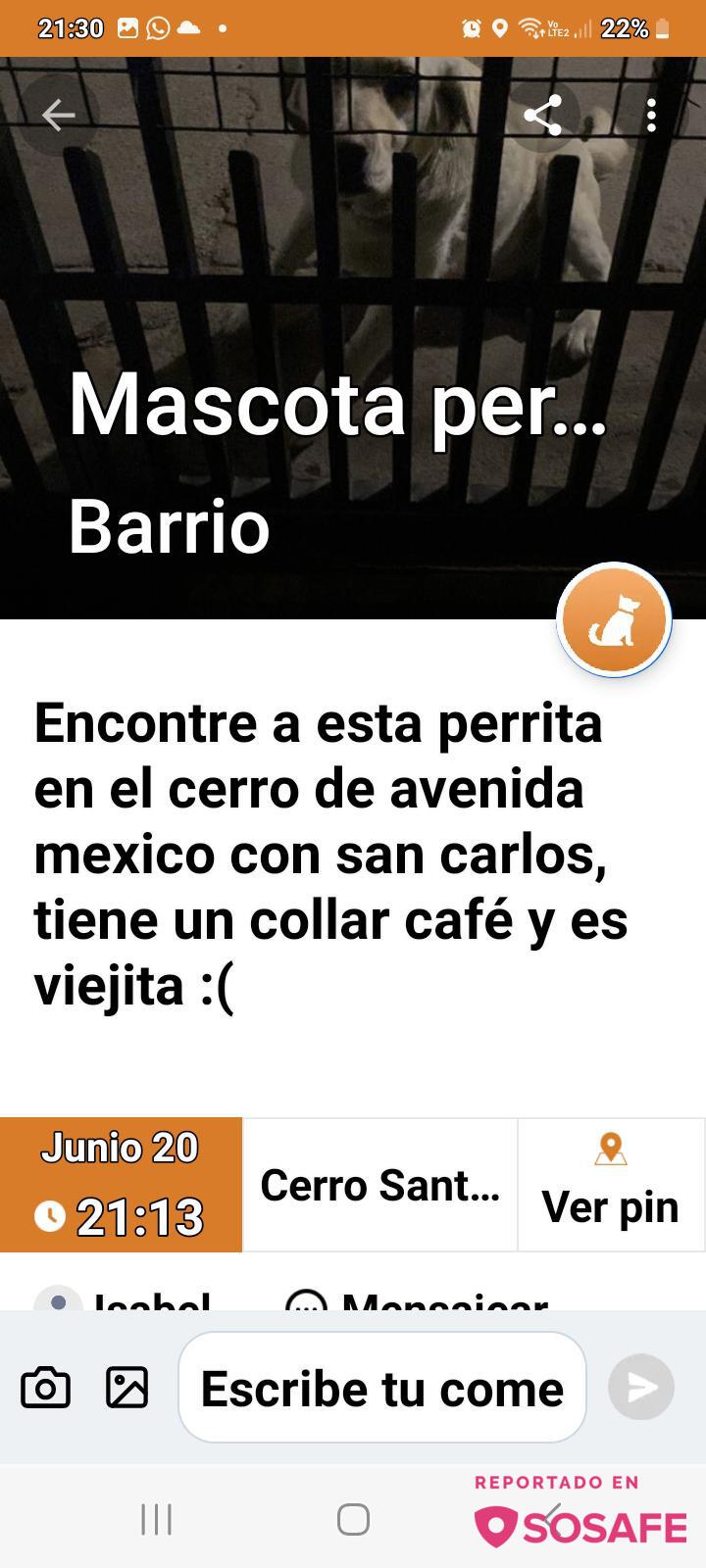This screenshot has width=706, height=1568.
Task: Share this lost pet report
Action: [x=542, y=116]
